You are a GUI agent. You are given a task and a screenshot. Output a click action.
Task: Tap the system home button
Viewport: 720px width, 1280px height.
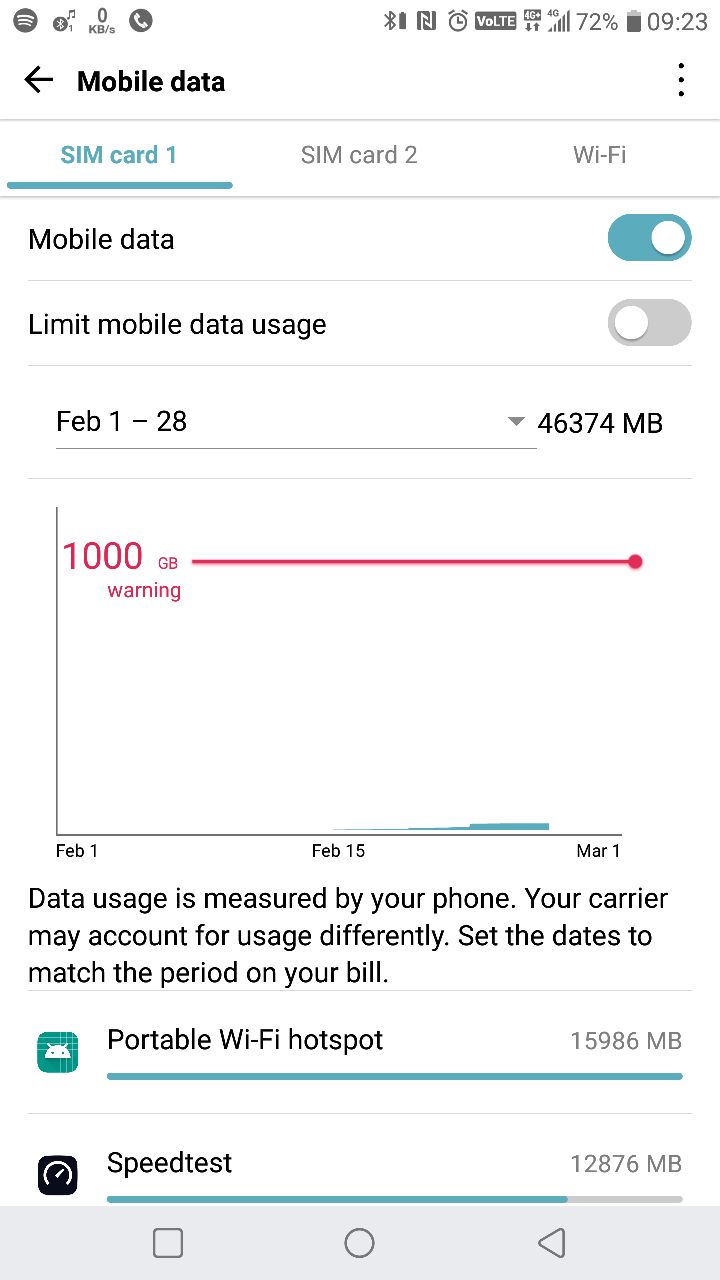click(359, 1243)
